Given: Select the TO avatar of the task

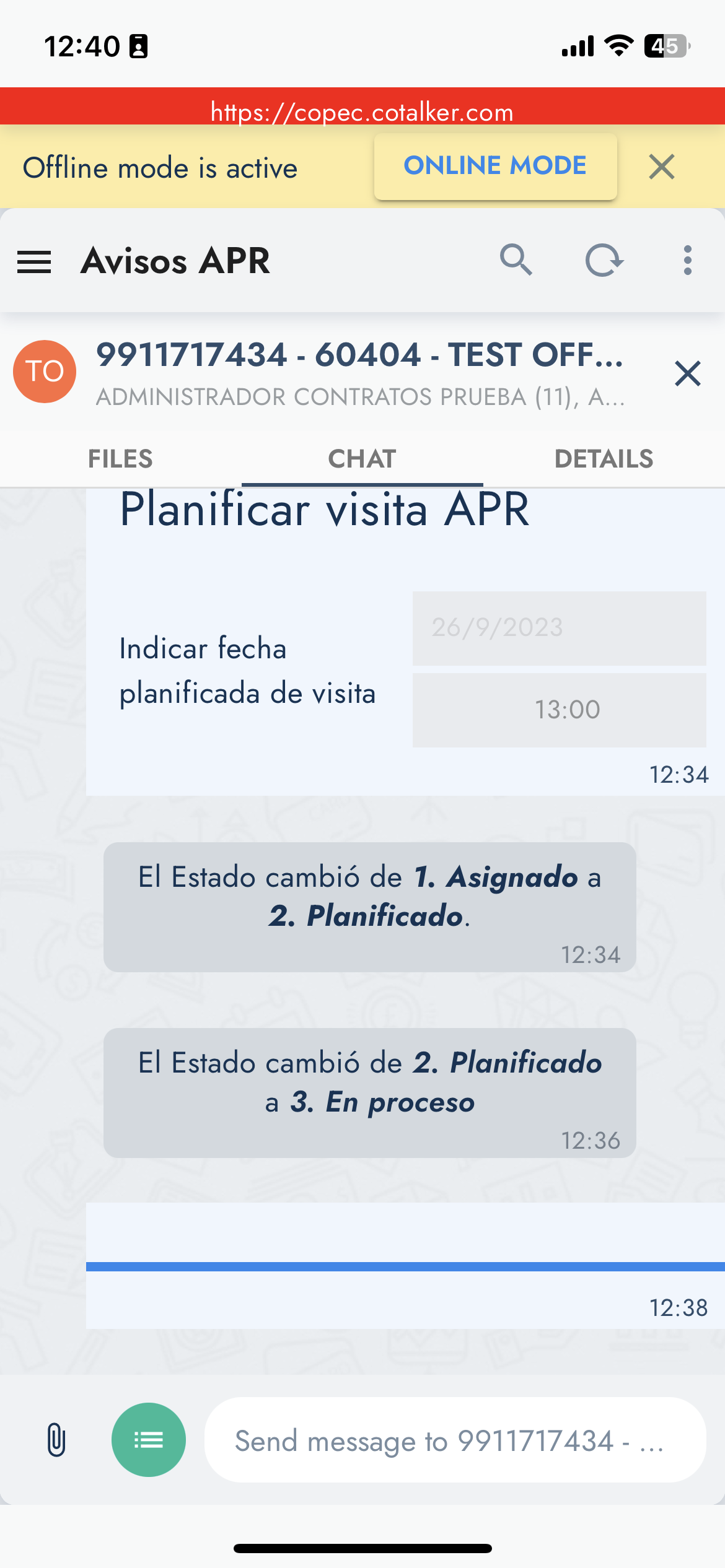Looking at the screenshot, I should pyautogui.click(x=44, y=372).
